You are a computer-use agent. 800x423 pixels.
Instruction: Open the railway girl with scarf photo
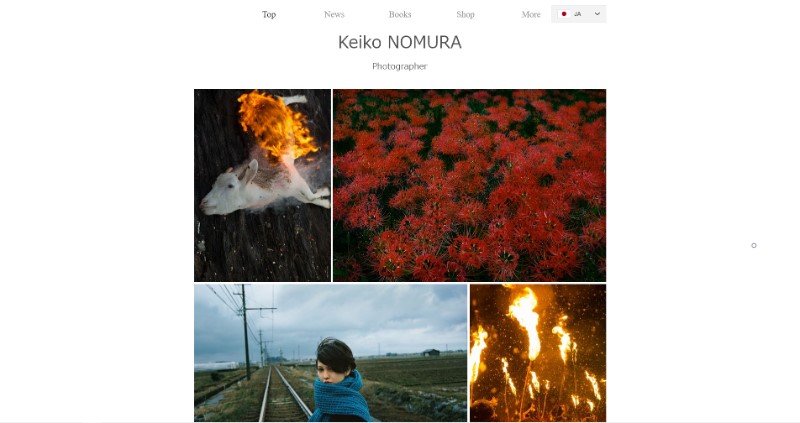(330, 352)
